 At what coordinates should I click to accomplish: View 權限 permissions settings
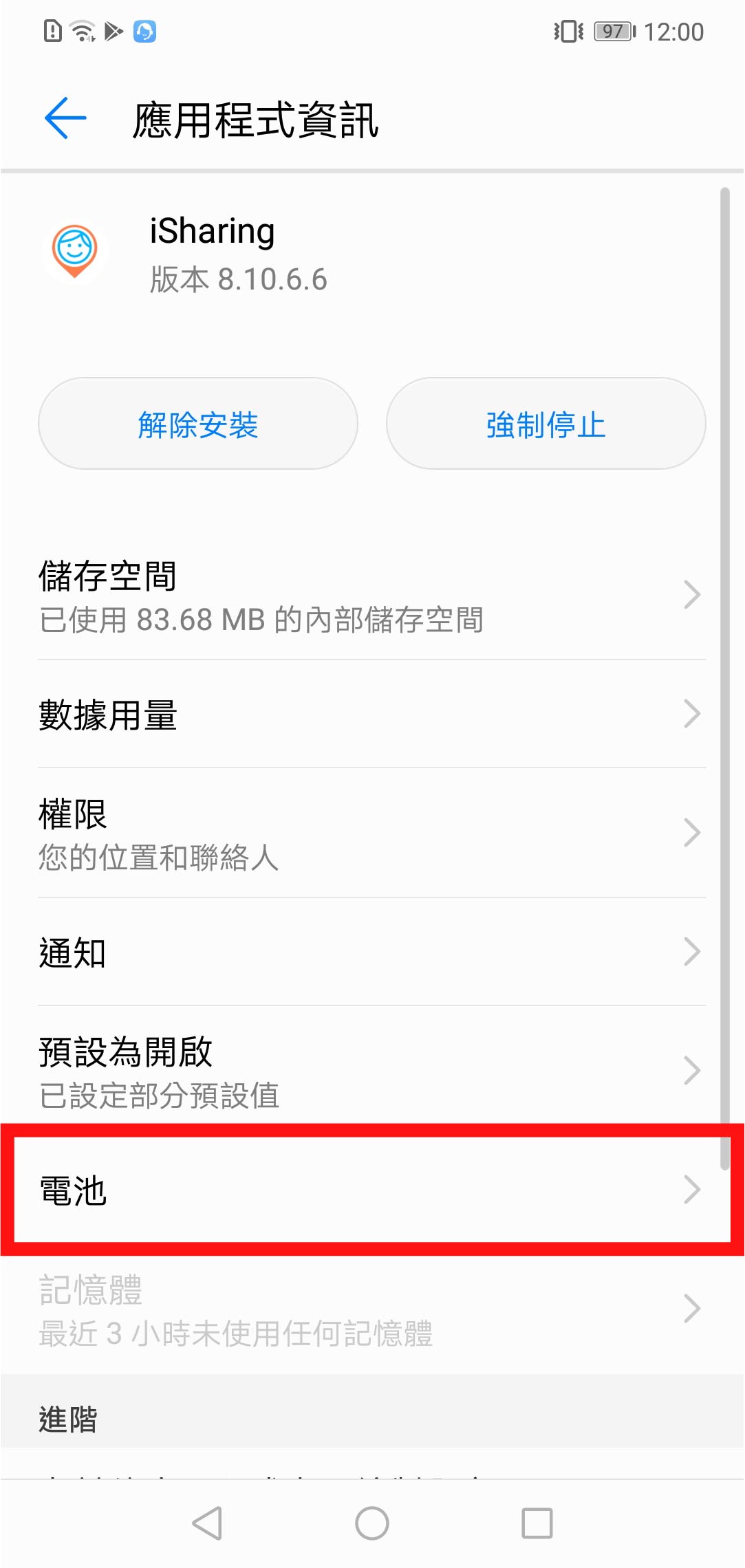(x=371, y=834)
